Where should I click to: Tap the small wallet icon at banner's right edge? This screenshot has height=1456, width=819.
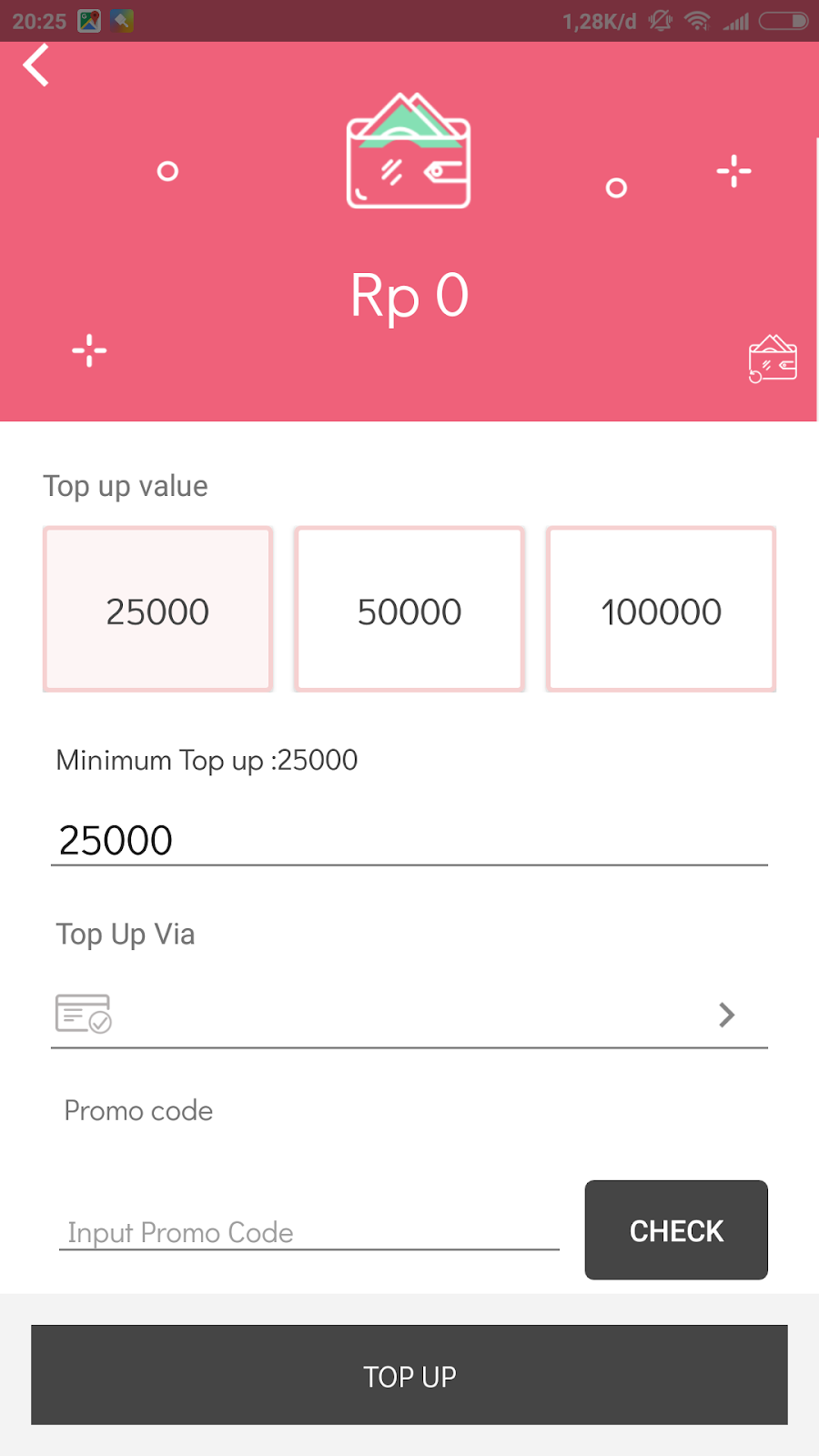[772, 359]
